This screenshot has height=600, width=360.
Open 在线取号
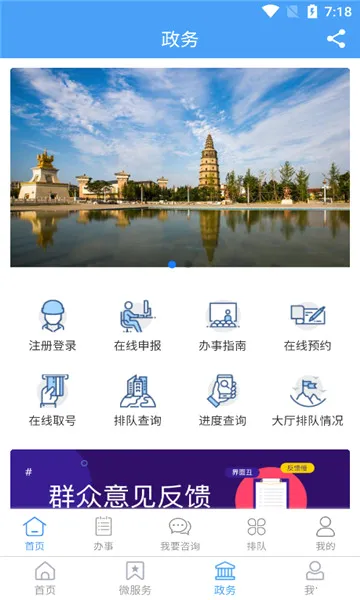(53, 401)
